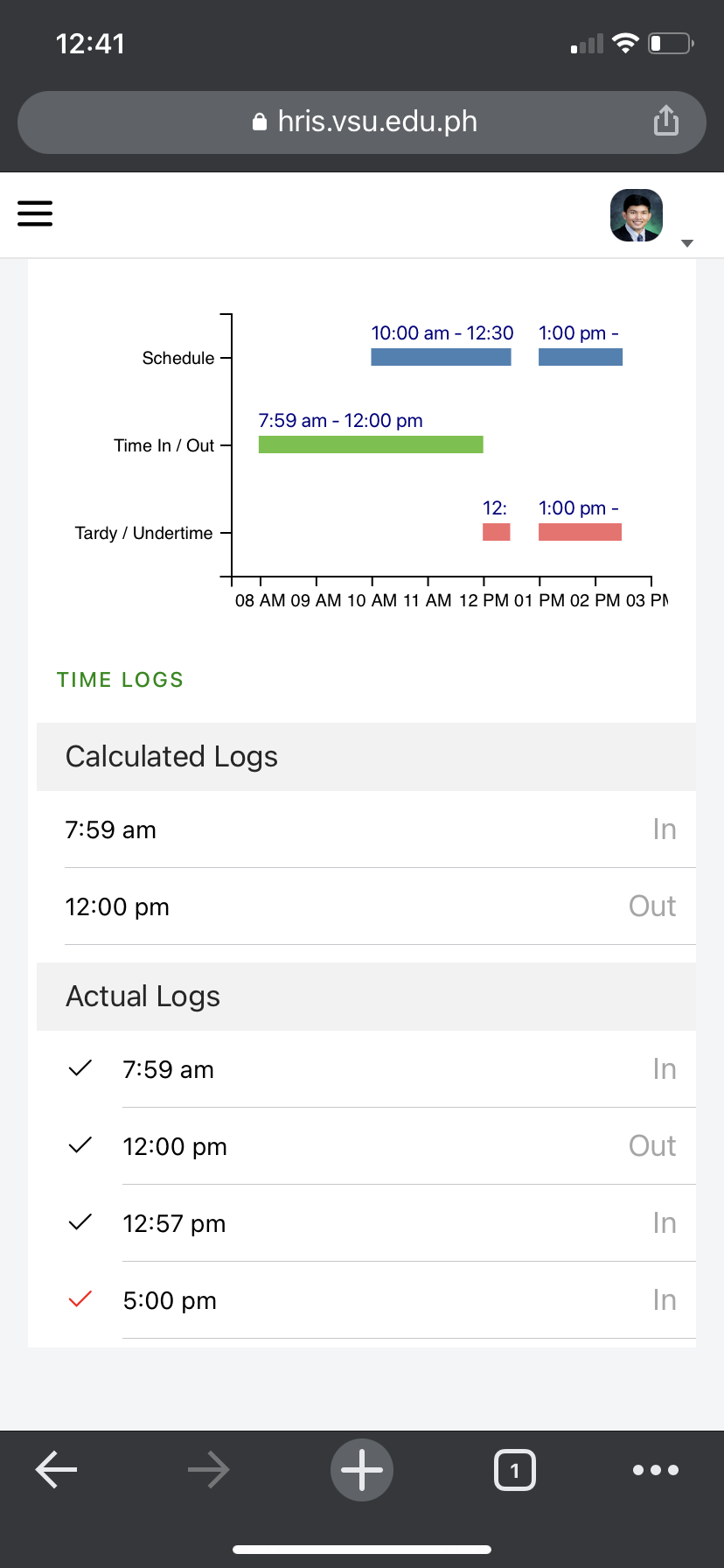Tap the hris.vsu.edu.ph address bar

click(363, 122)
